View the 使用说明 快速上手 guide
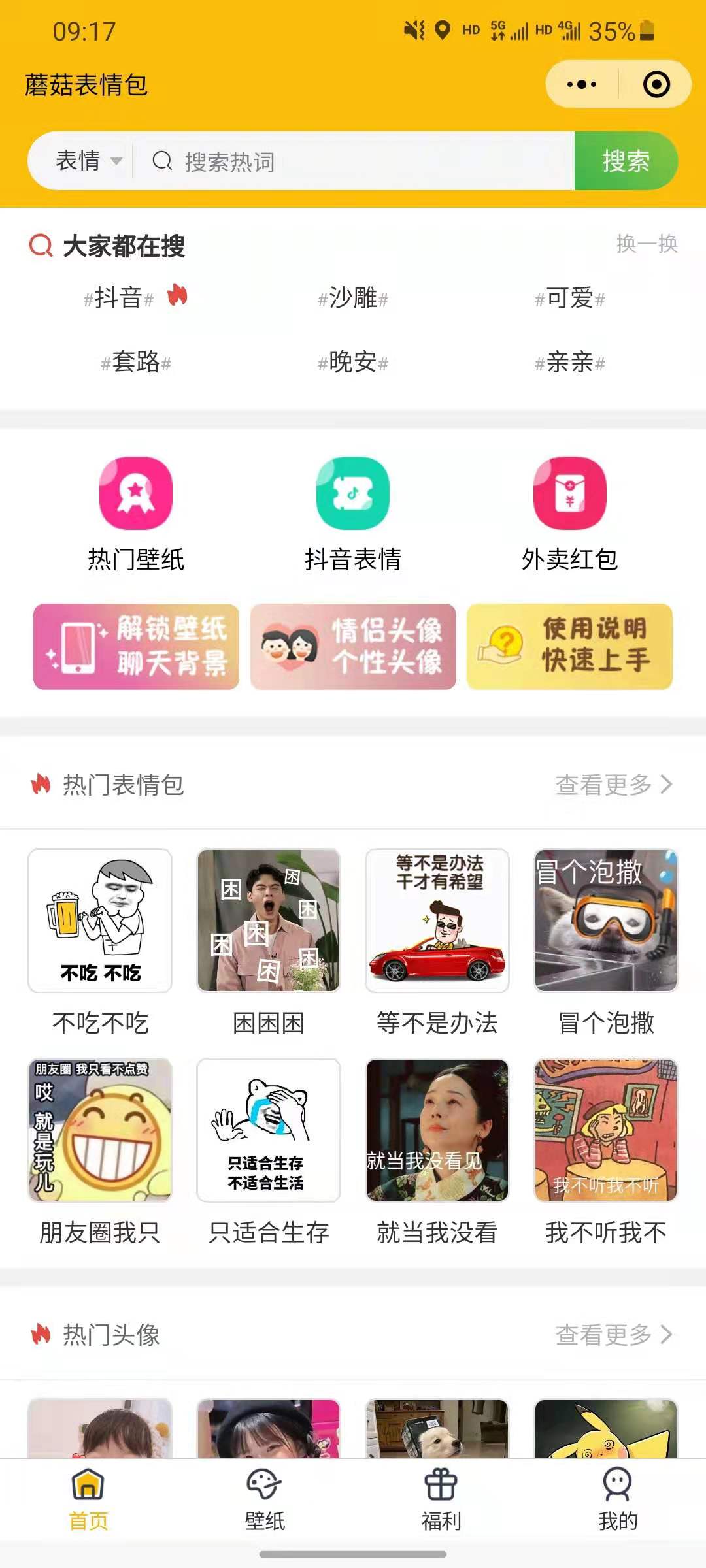Viewport: 706px width, 1568px height. (569, 646)
